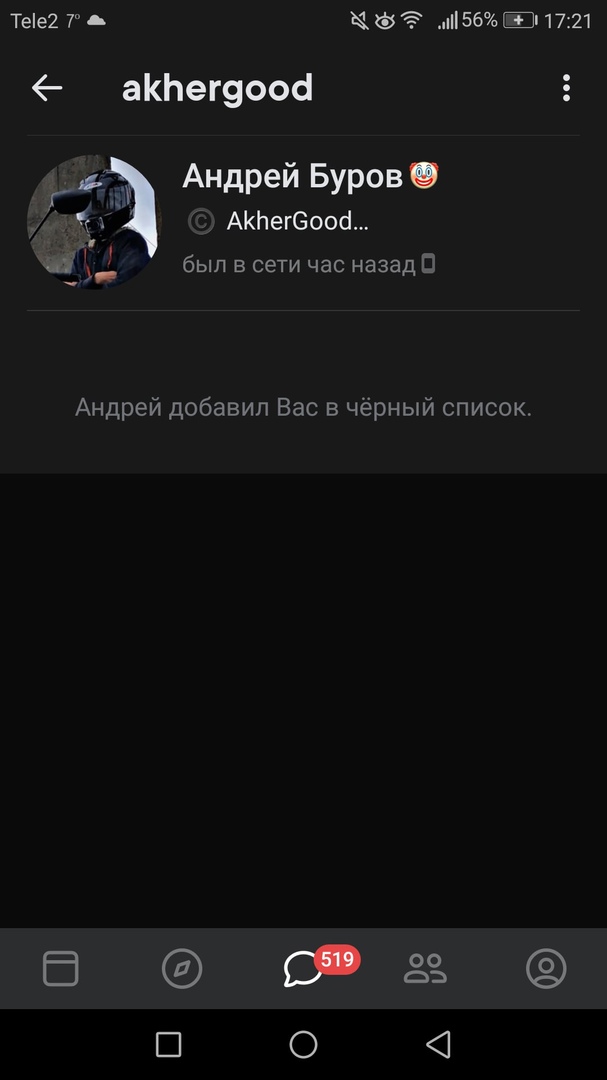Screen dimensions: 607x1080
Task: Open system recent apps
Action: [x=169, y=1045]
